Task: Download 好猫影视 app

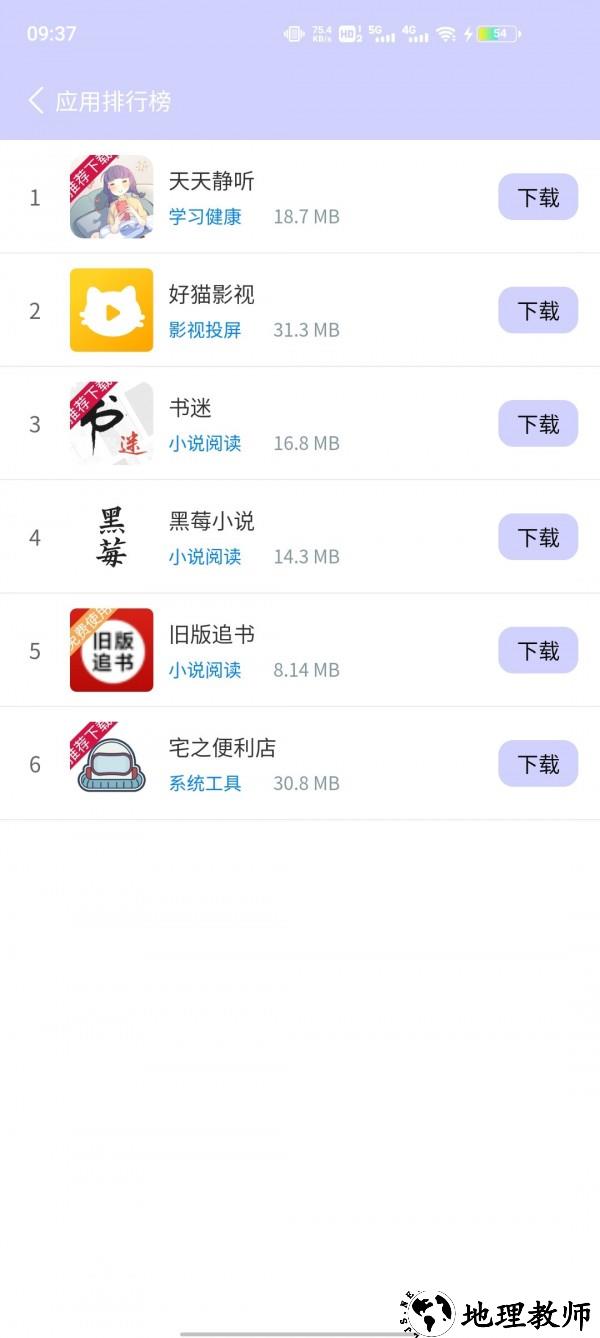Action: pos(538,310)
